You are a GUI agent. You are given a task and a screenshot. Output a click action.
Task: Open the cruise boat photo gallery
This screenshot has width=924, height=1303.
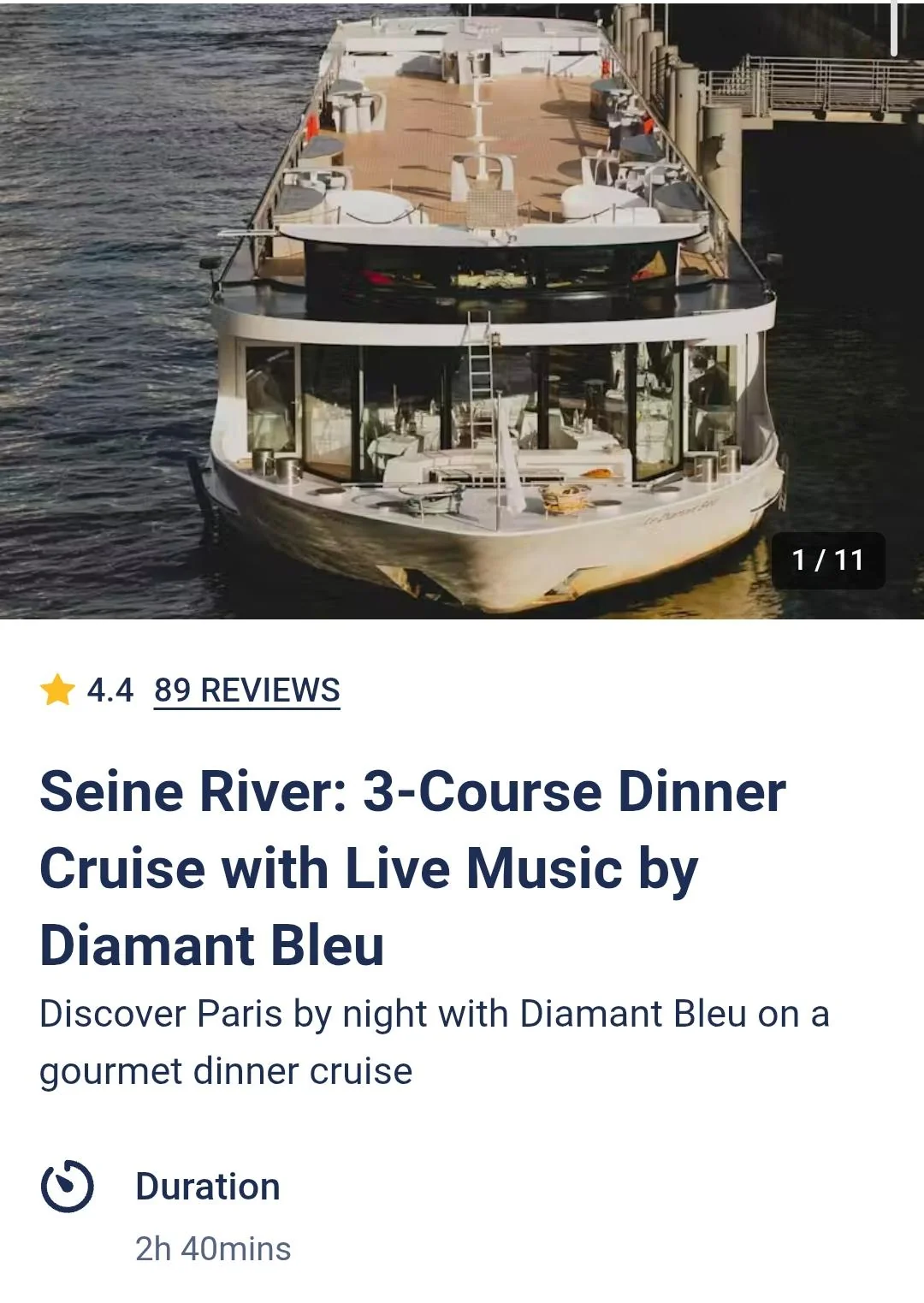(x=462, y=310)
